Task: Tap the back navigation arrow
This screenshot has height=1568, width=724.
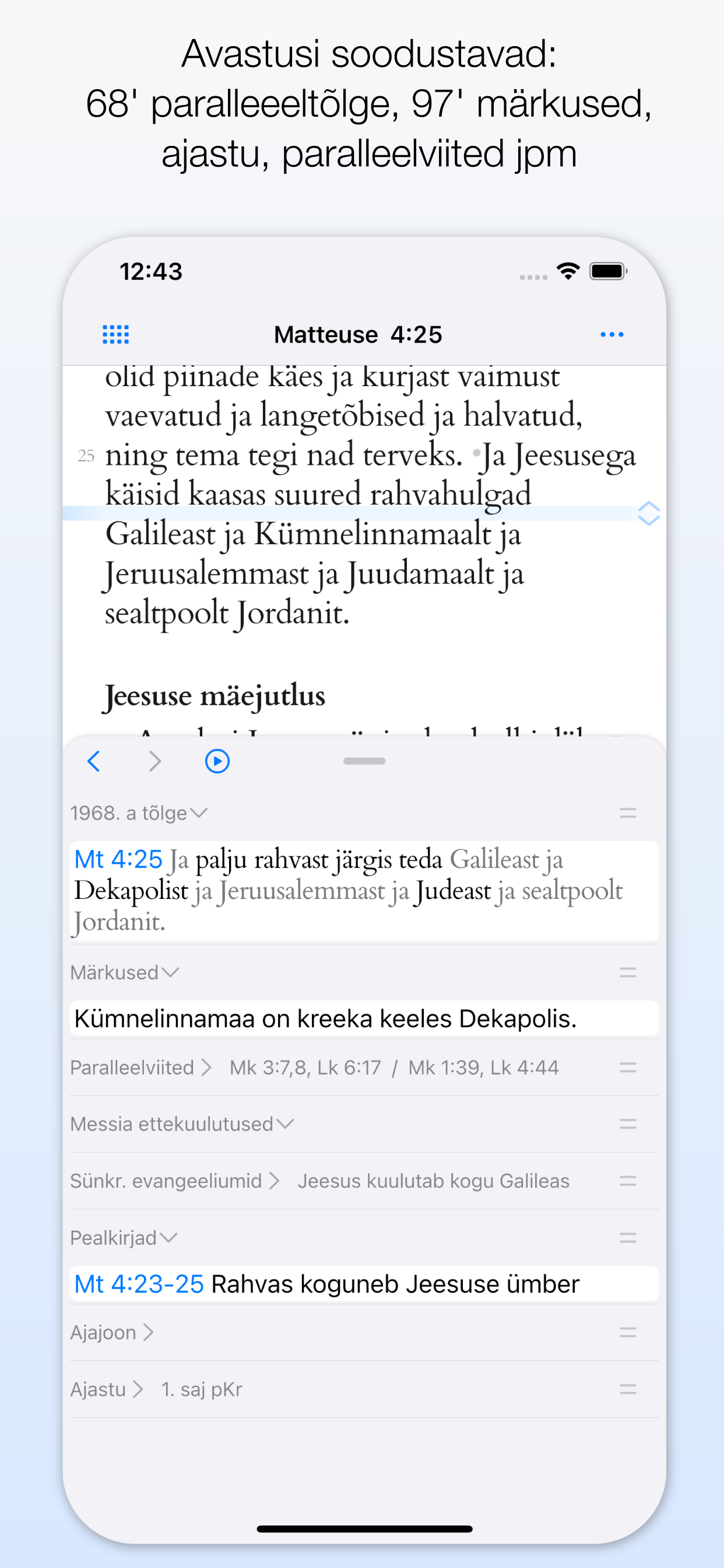Action: [x=94, y=761]
